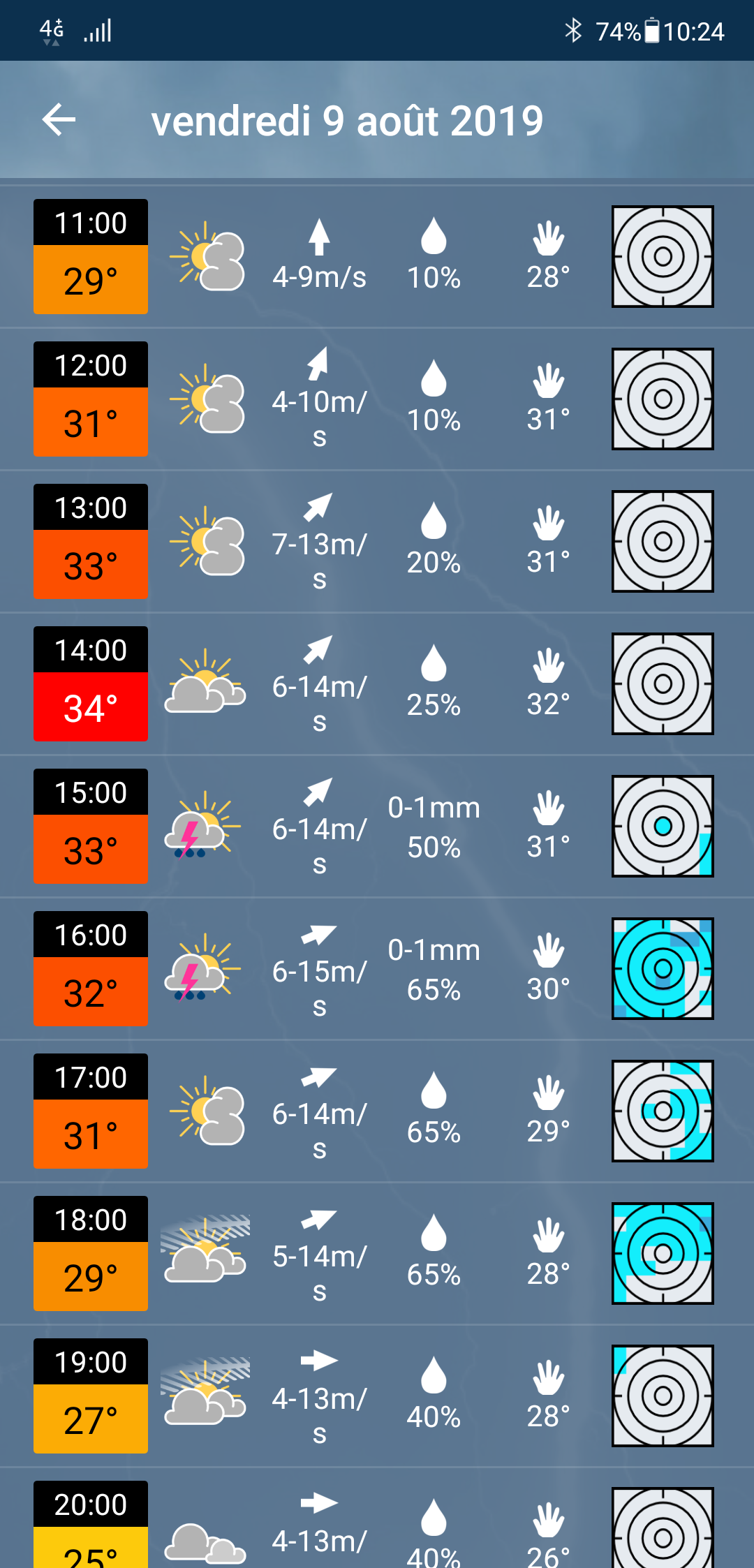The width and height of the screenshot is (754, 1568).
Task: Show the 18:00 radar map tile
Action: coord(662,1254)
